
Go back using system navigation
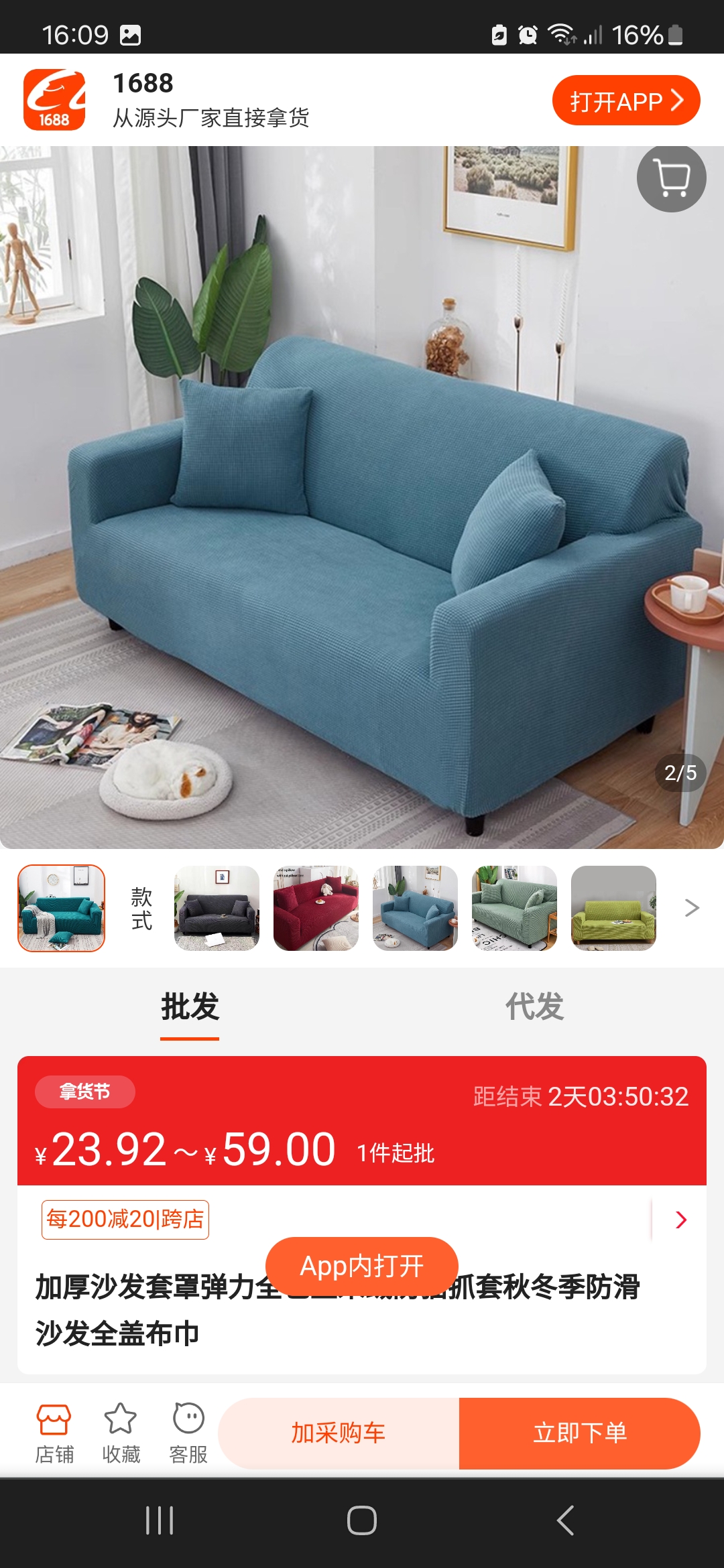pos(565,1520)
